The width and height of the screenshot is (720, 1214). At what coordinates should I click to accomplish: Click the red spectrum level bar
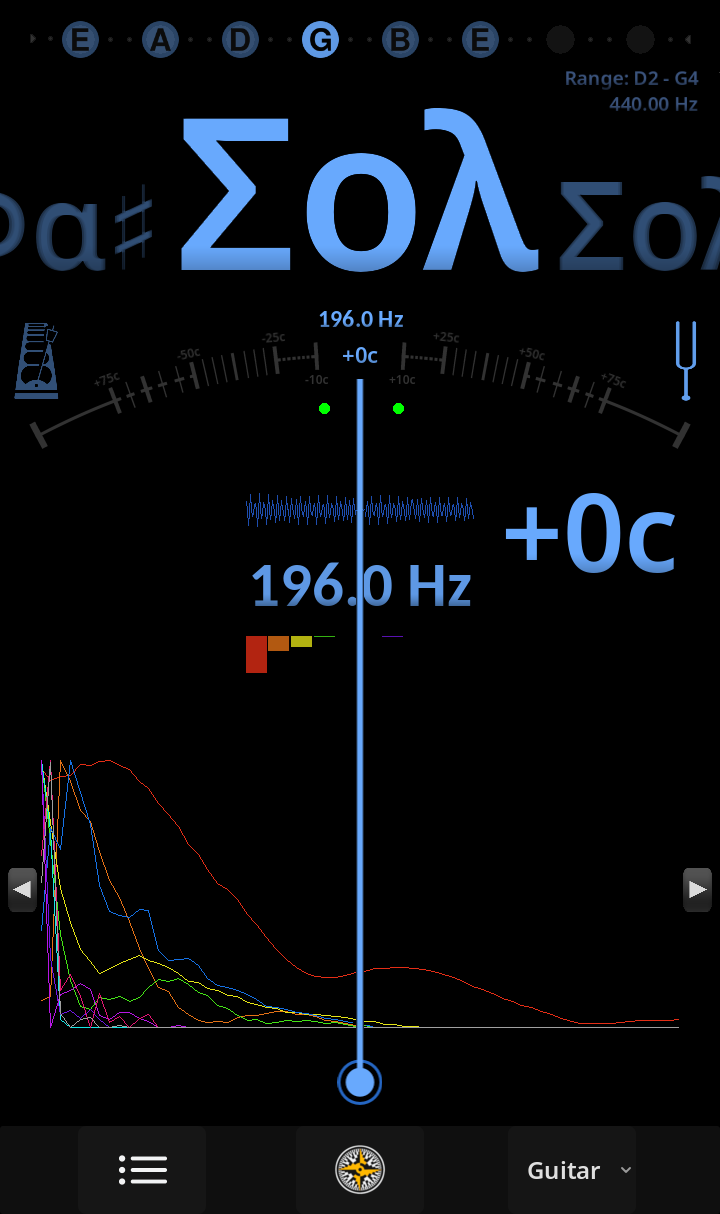(x=256, y=655)
